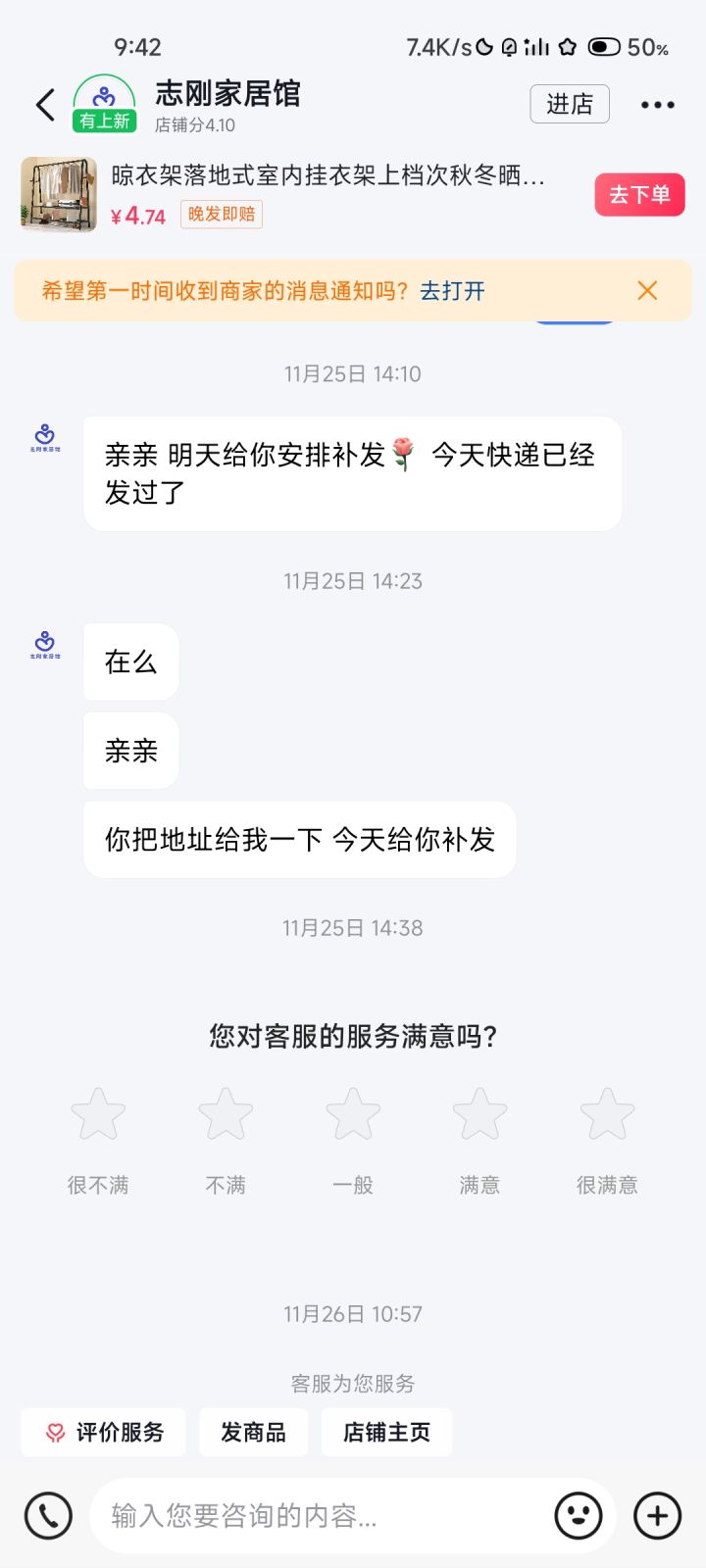Open the three-dot overflow menu
706x1568 pixels.
657,105
